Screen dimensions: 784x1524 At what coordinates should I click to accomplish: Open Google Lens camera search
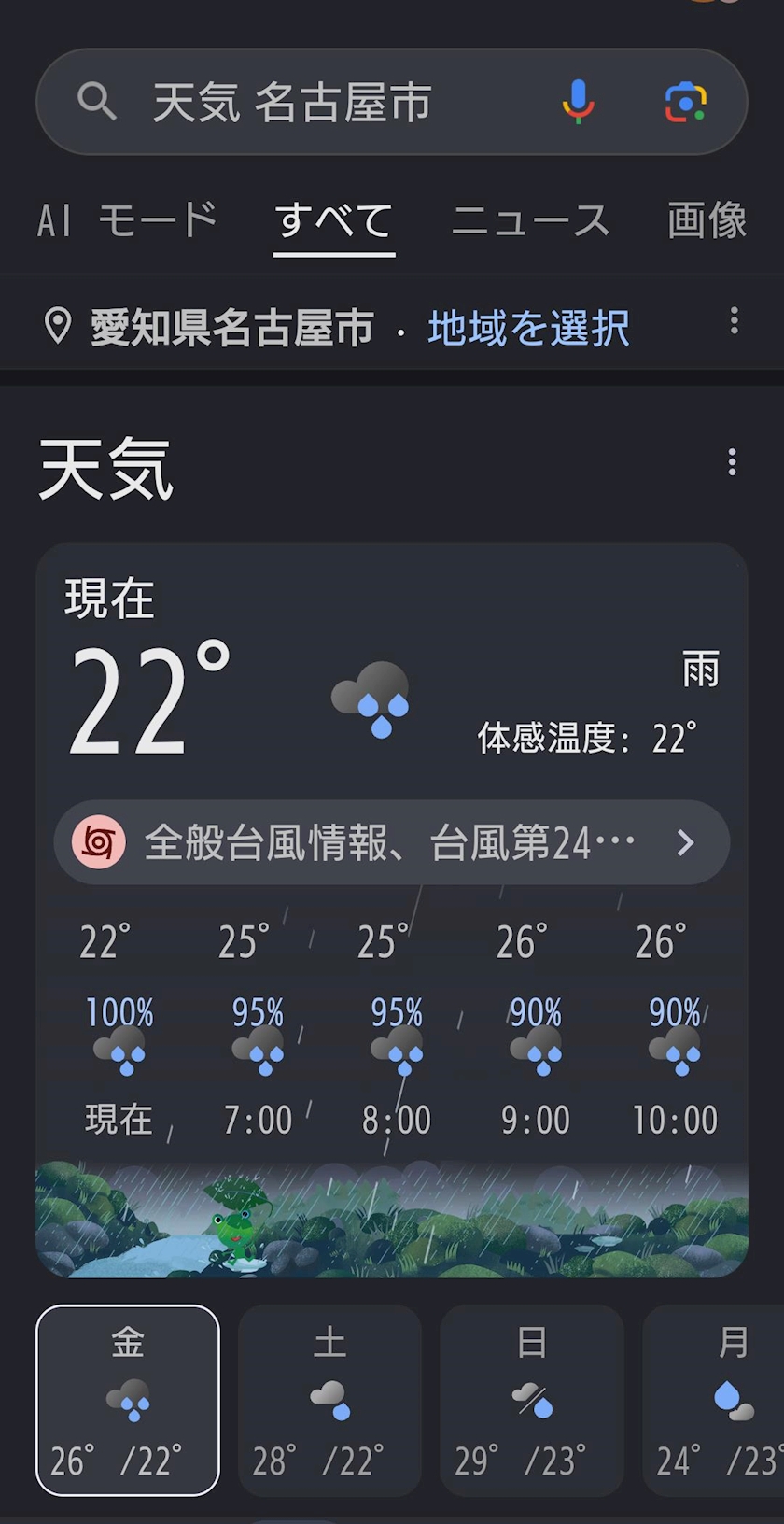[685, 102]
